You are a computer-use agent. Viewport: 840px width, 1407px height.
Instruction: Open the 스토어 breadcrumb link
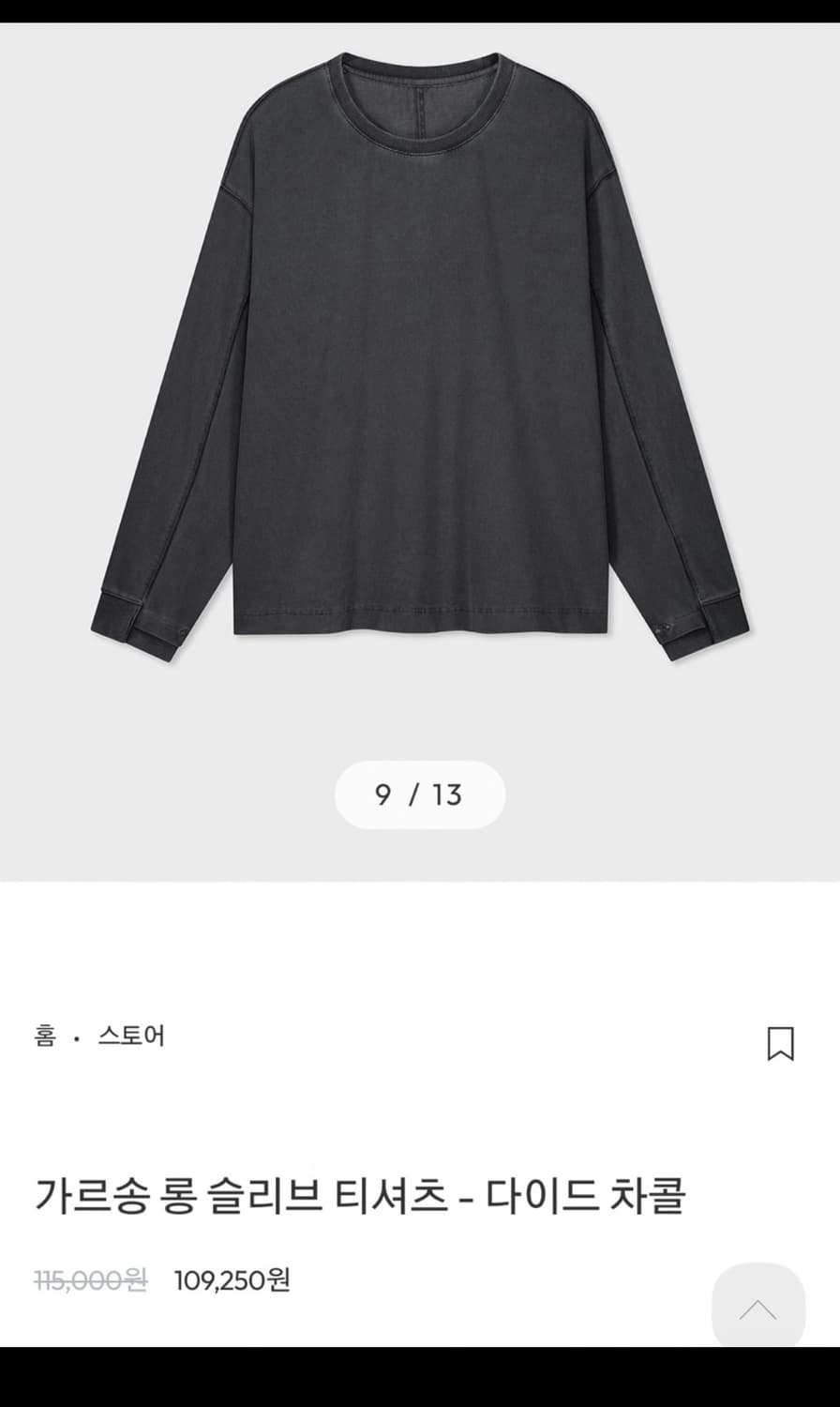(131, 1036)
